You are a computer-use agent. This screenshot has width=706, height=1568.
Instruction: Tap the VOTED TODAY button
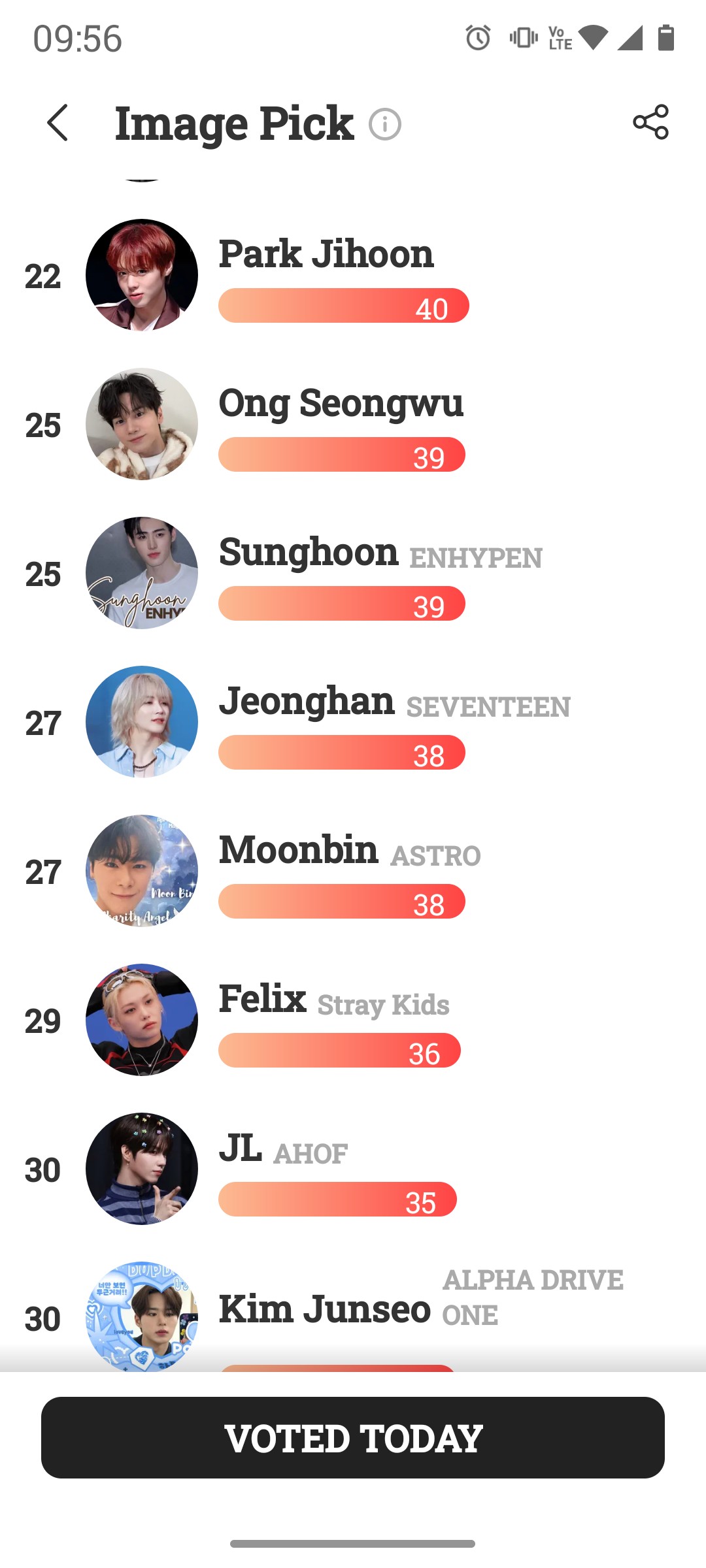pos(353,1437)
